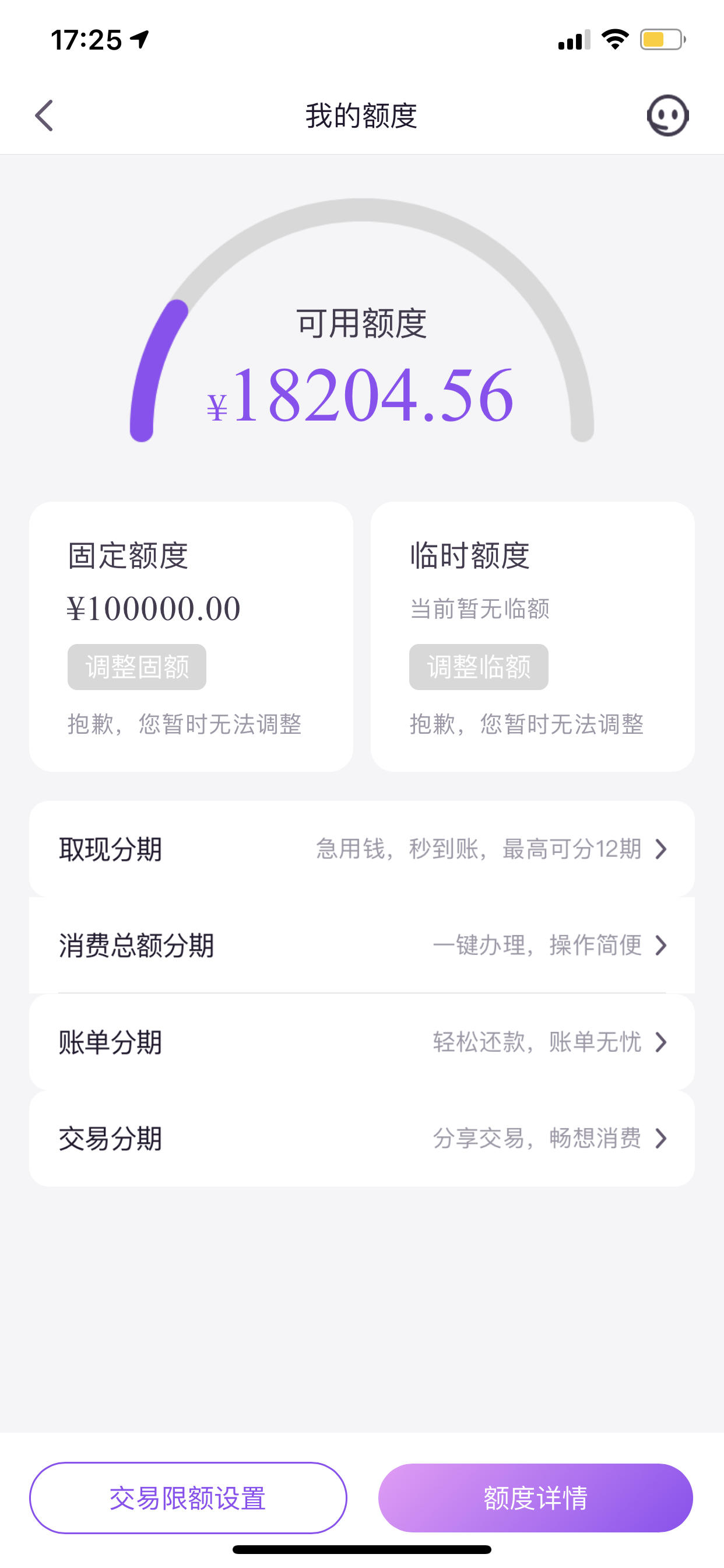
Task: Tap the 调整临额 button
Action: (479, 667)
